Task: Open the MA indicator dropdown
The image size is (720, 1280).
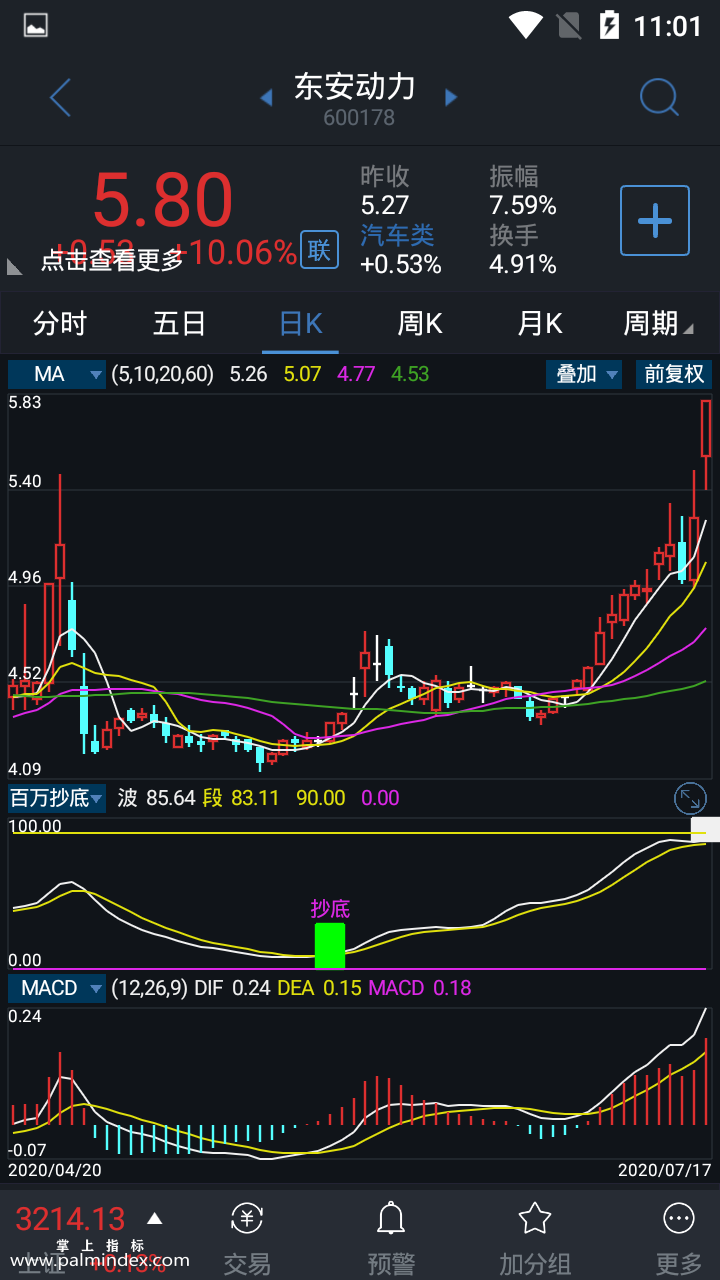Action: [x=56, y=374]
